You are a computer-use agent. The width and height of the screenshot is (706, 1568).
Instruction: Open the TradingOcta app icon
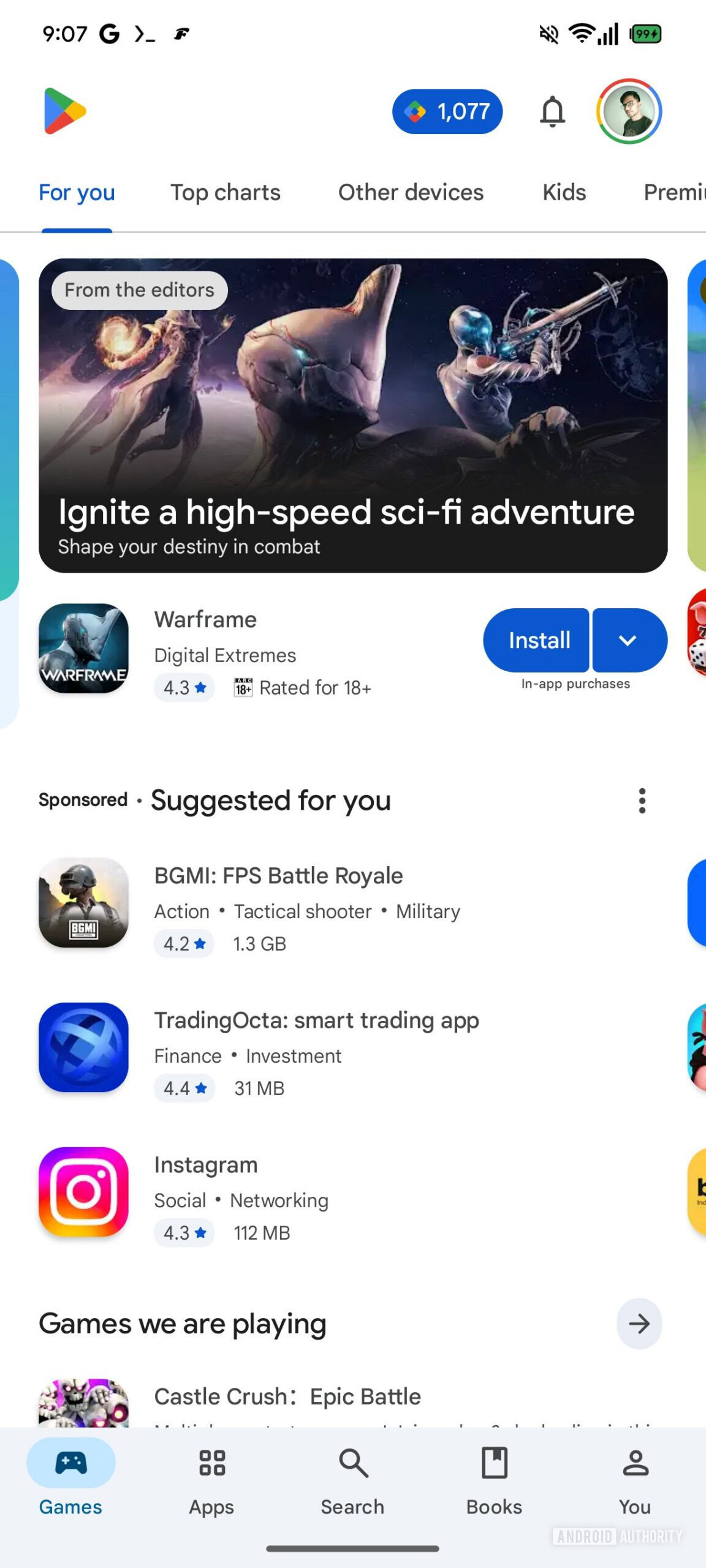pos(83,1048)
